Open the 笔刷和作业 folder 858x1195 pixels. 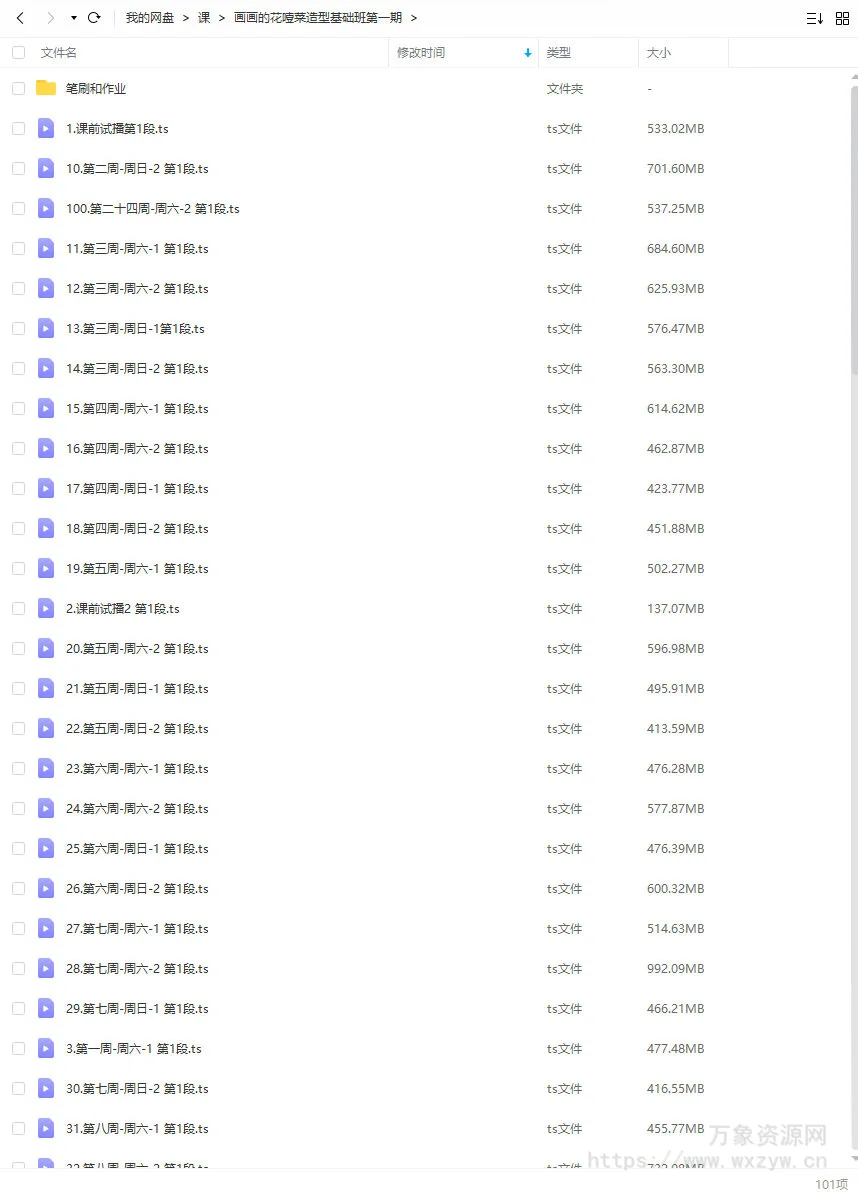tap(96, 89)
